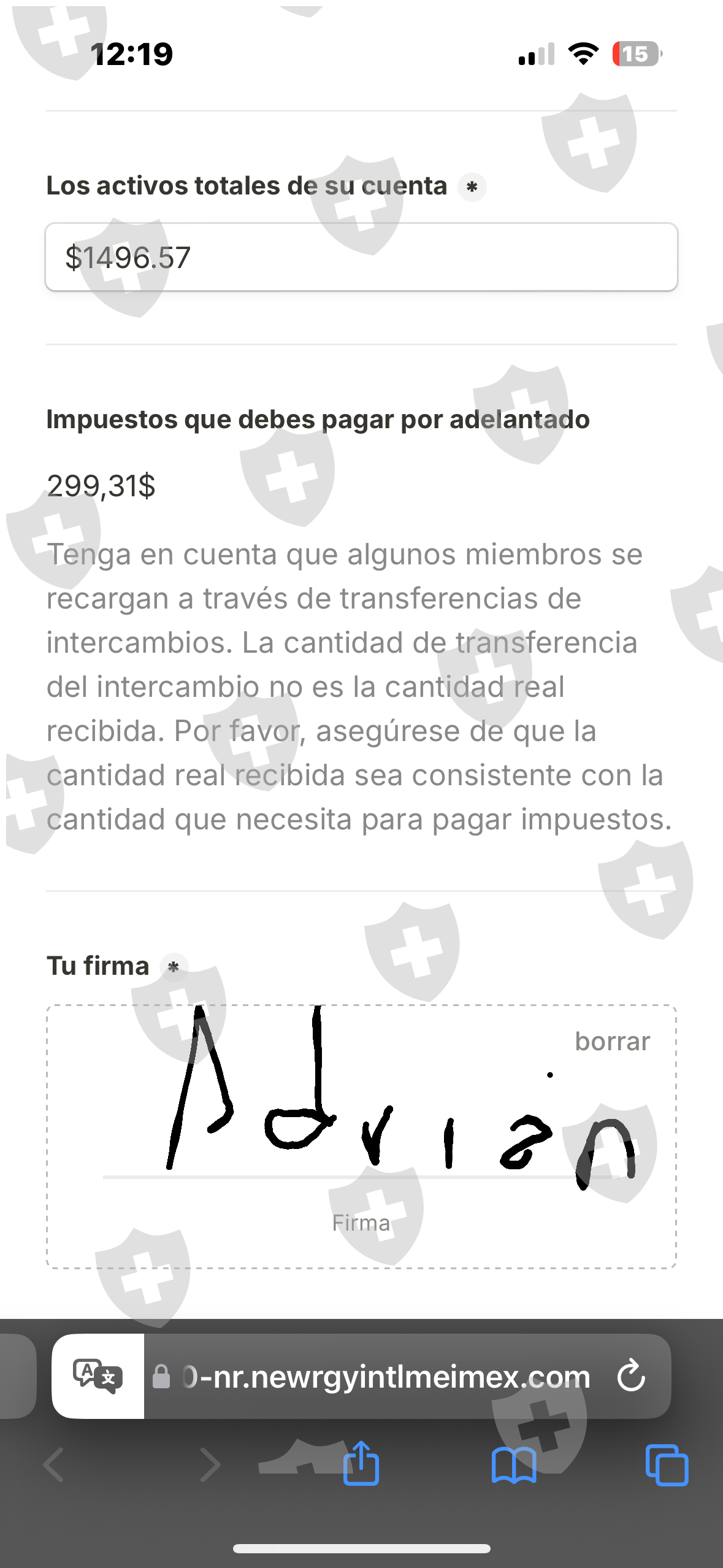Reload the page in Safari
The image size is (723, 1568).
pyautogui.click(x=631, y=1375)
